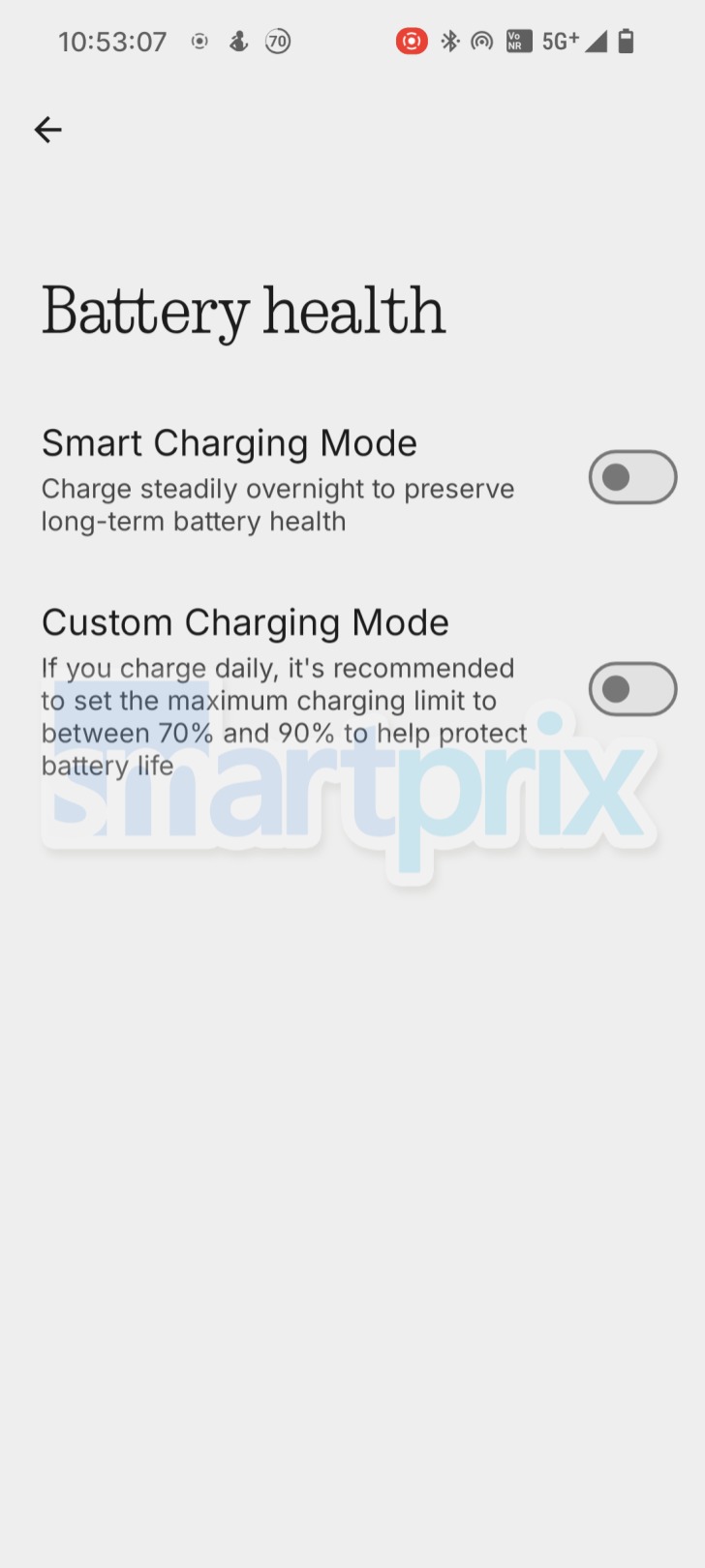
Task: Go back using the arrow icon
Action: pos(47,130)
